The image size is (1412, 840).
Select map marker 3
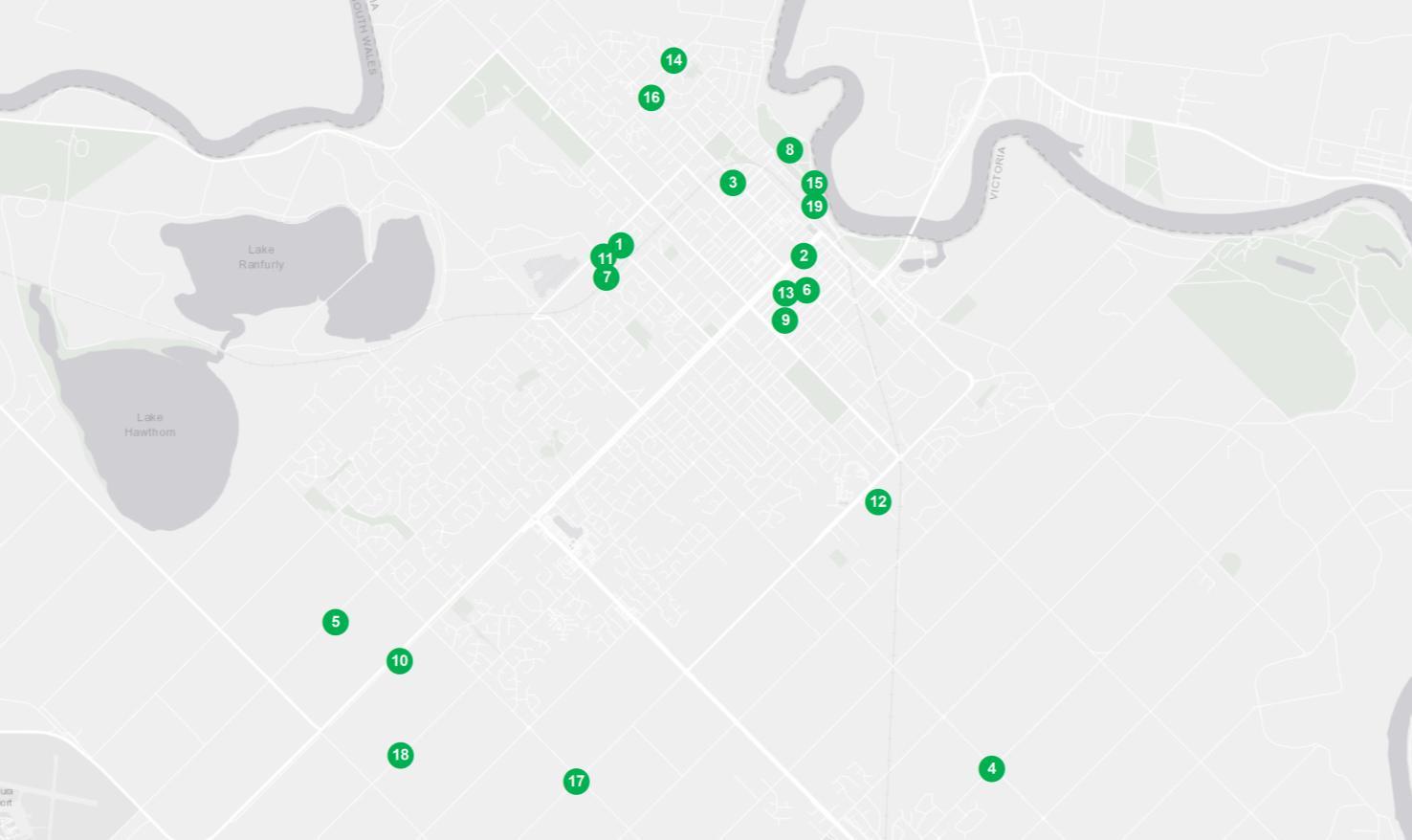[733, 183]
